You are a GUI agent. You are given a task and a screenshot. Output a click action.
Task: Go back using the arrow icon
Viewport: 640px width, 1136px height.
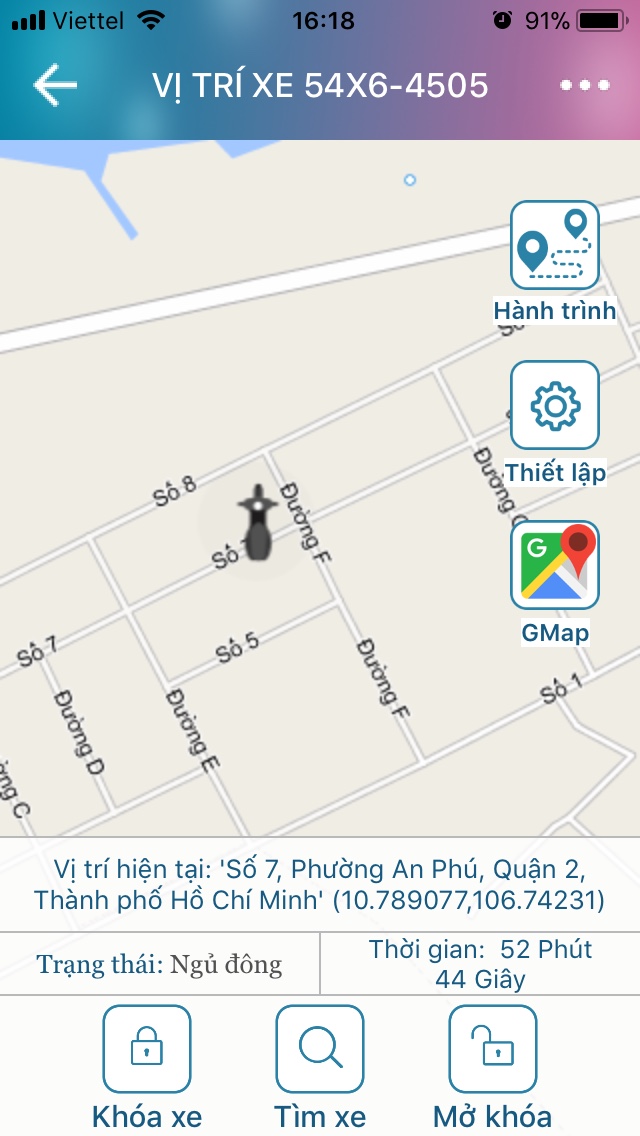click(55, 86)
